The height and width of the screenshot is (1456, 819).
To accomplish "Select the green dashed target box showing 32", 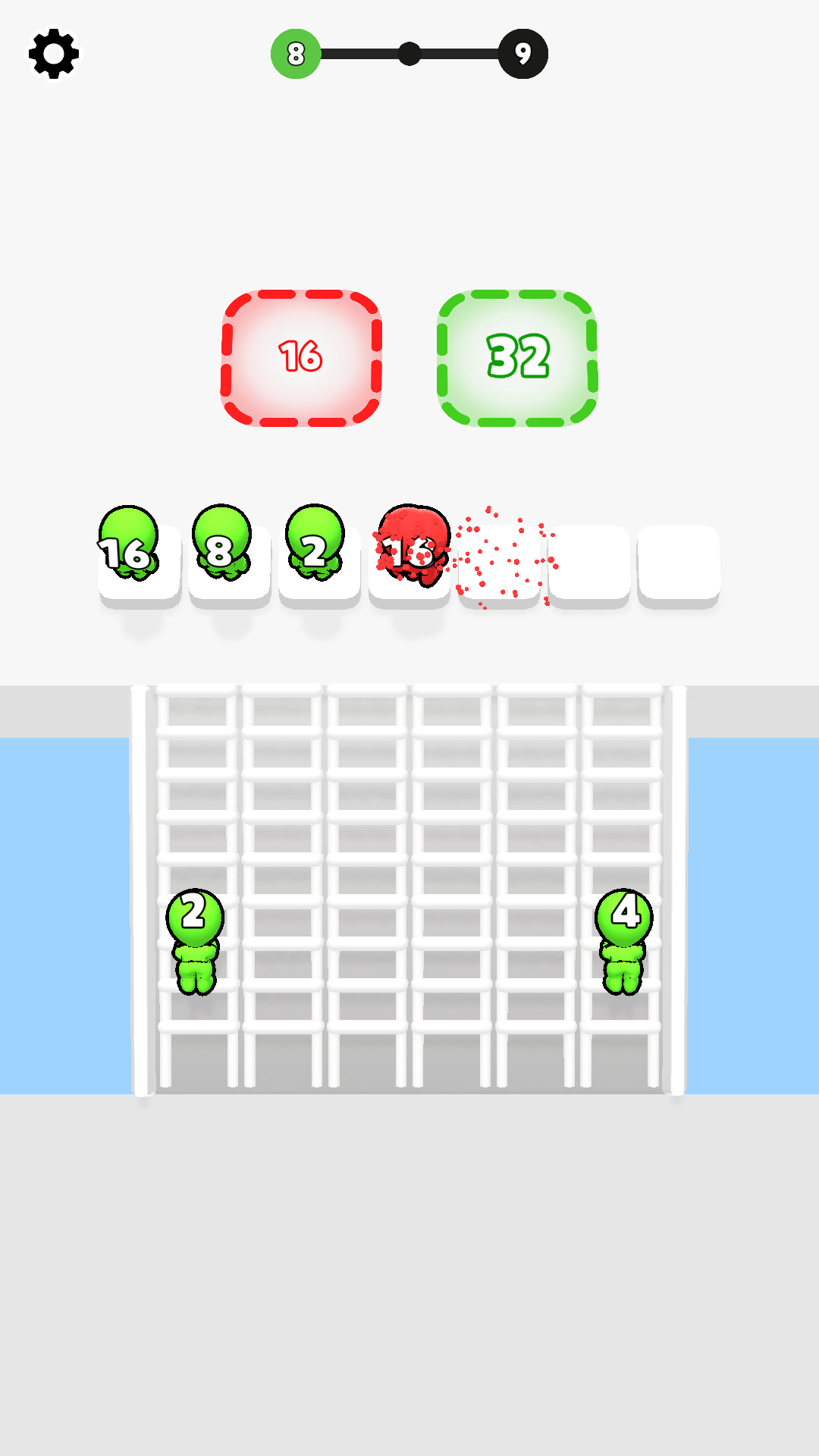I will [x=516, y=356].
